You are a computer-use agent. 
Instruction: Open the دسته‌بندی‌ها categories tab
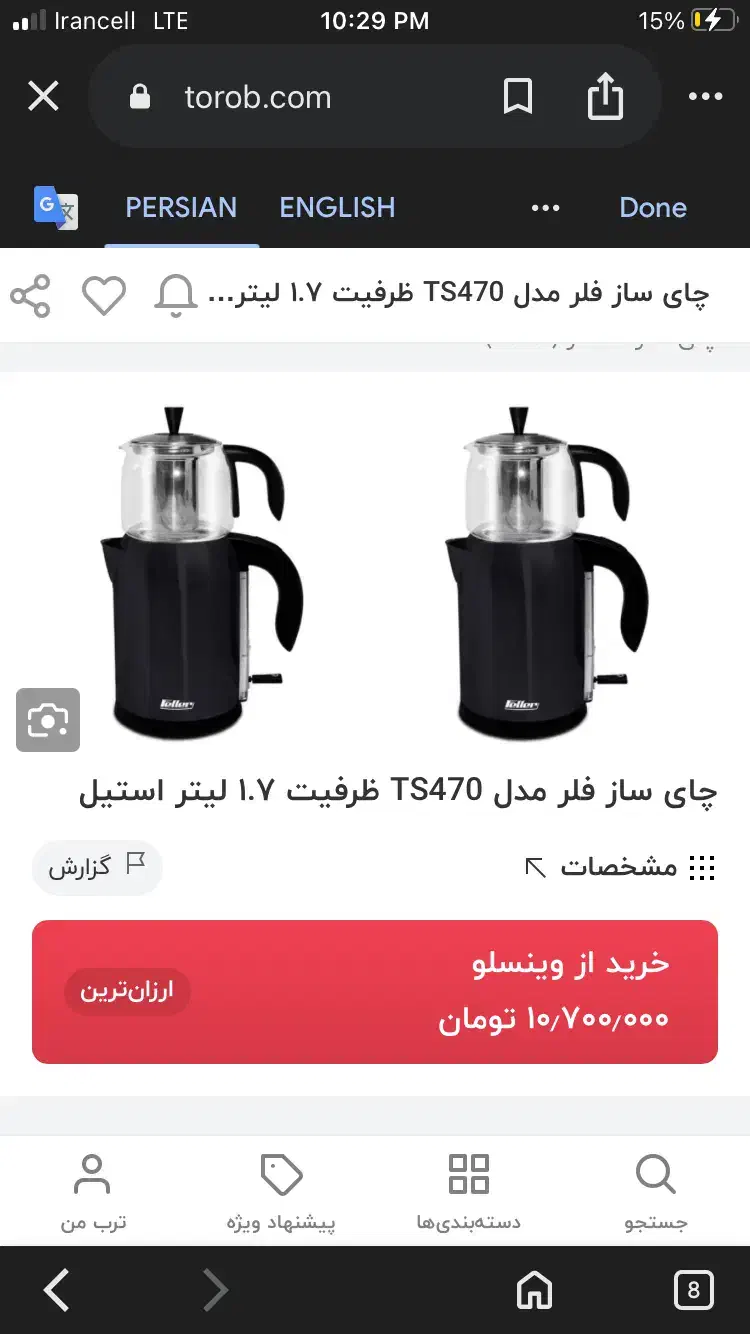click(468, 1192)
